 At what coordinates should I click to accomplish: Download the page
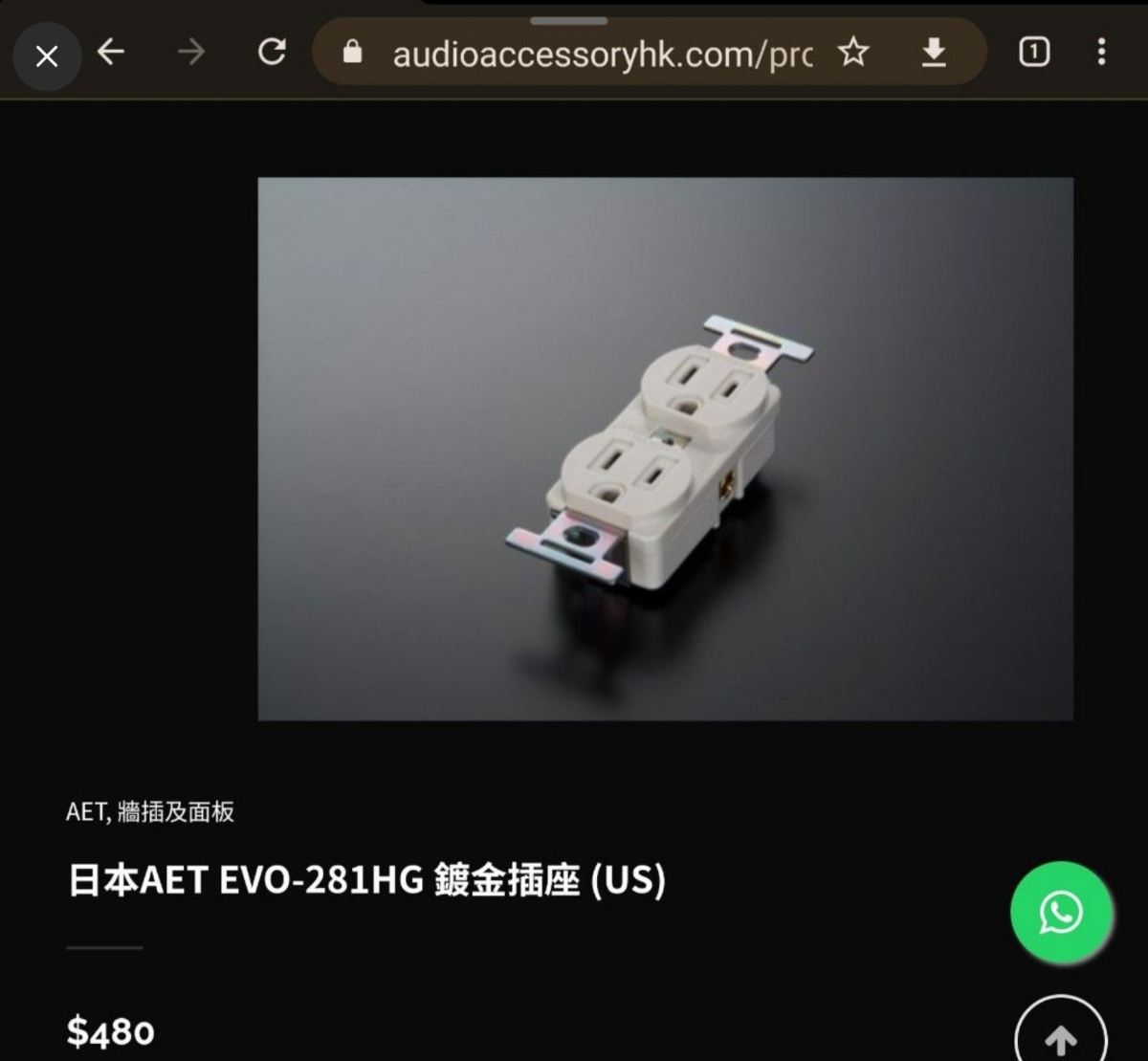coord(934,53)
